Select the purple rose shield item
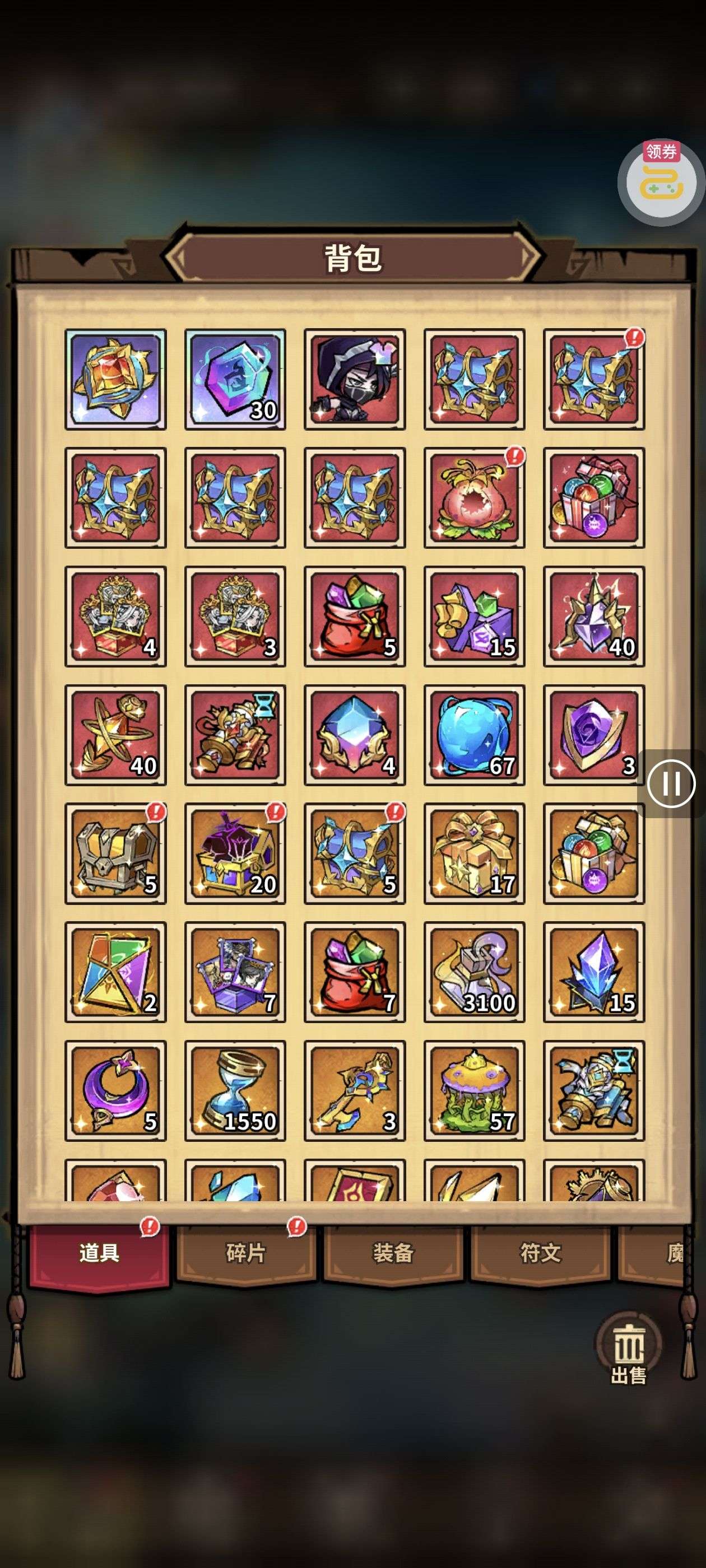 [593, 735]
